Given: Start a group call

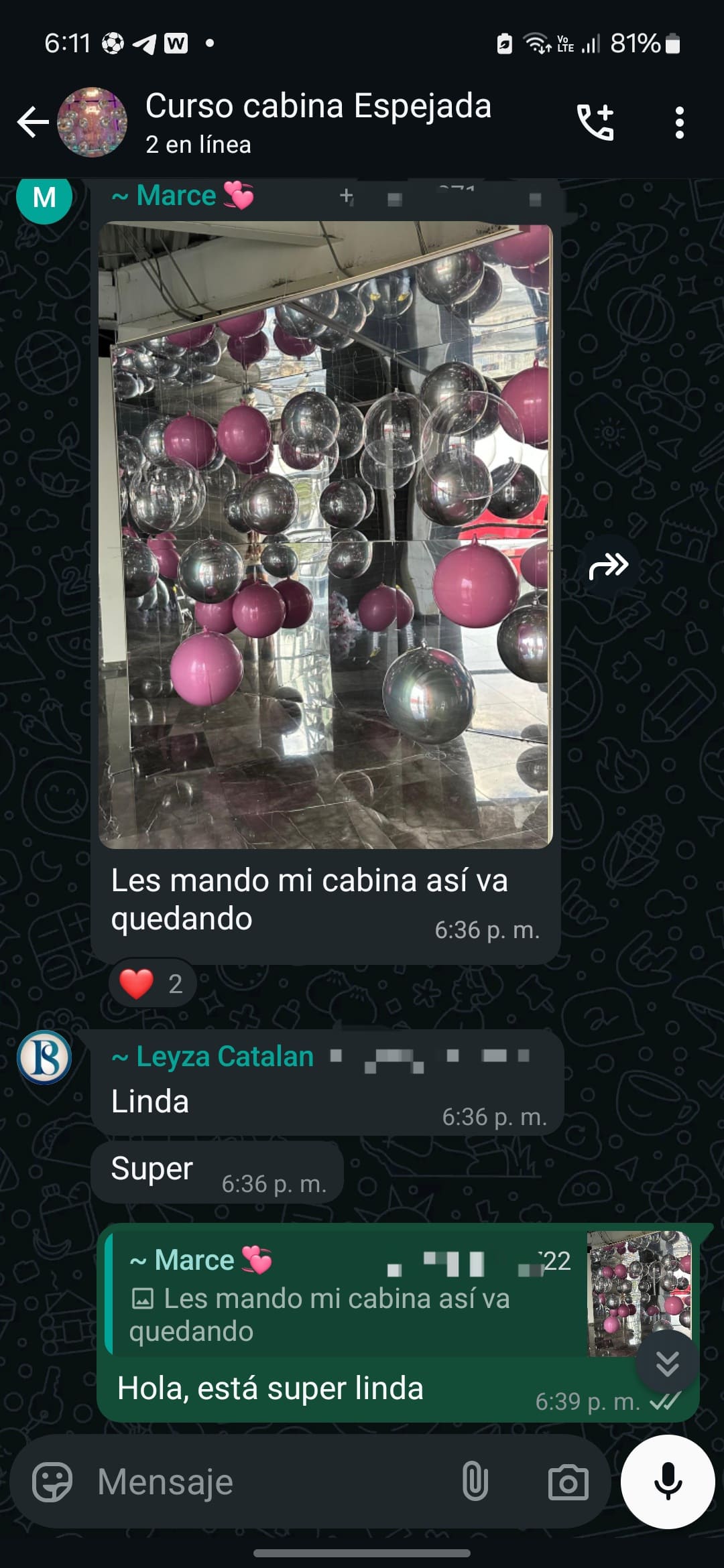Looking at the screenshot, I should click(595, 123).
